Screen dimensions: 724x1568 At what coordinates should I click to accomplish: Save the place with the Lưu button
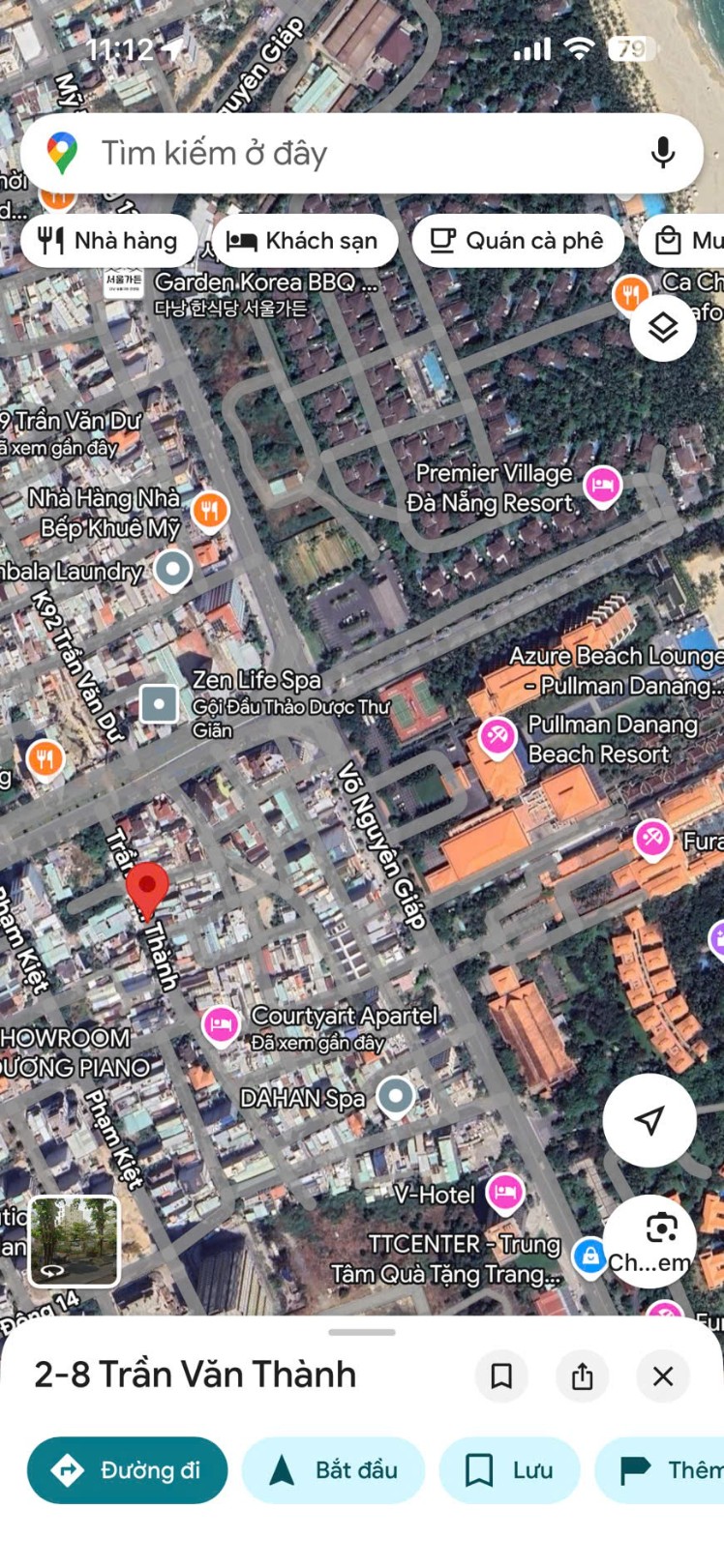click(509, 1470)
